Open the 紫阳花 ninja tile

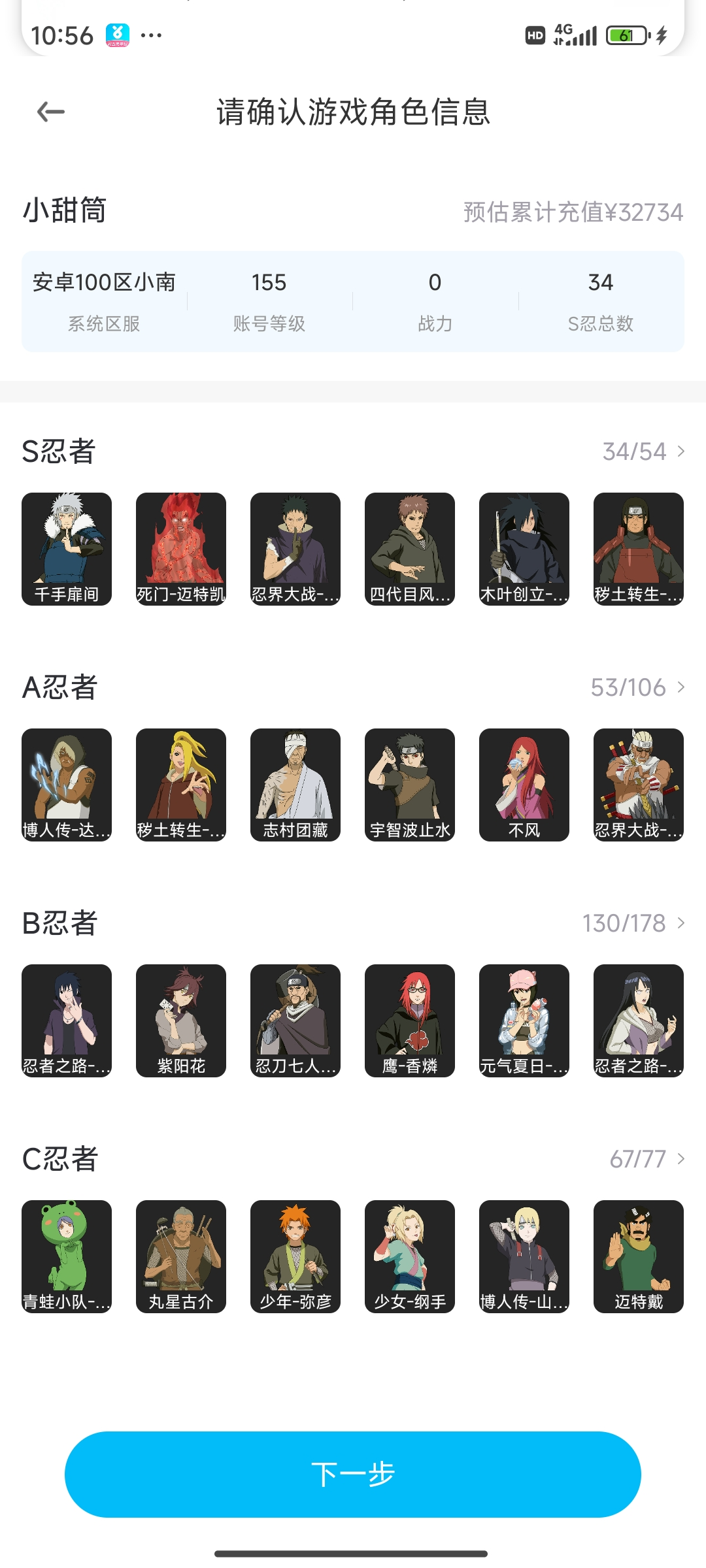coord(181,1021)
